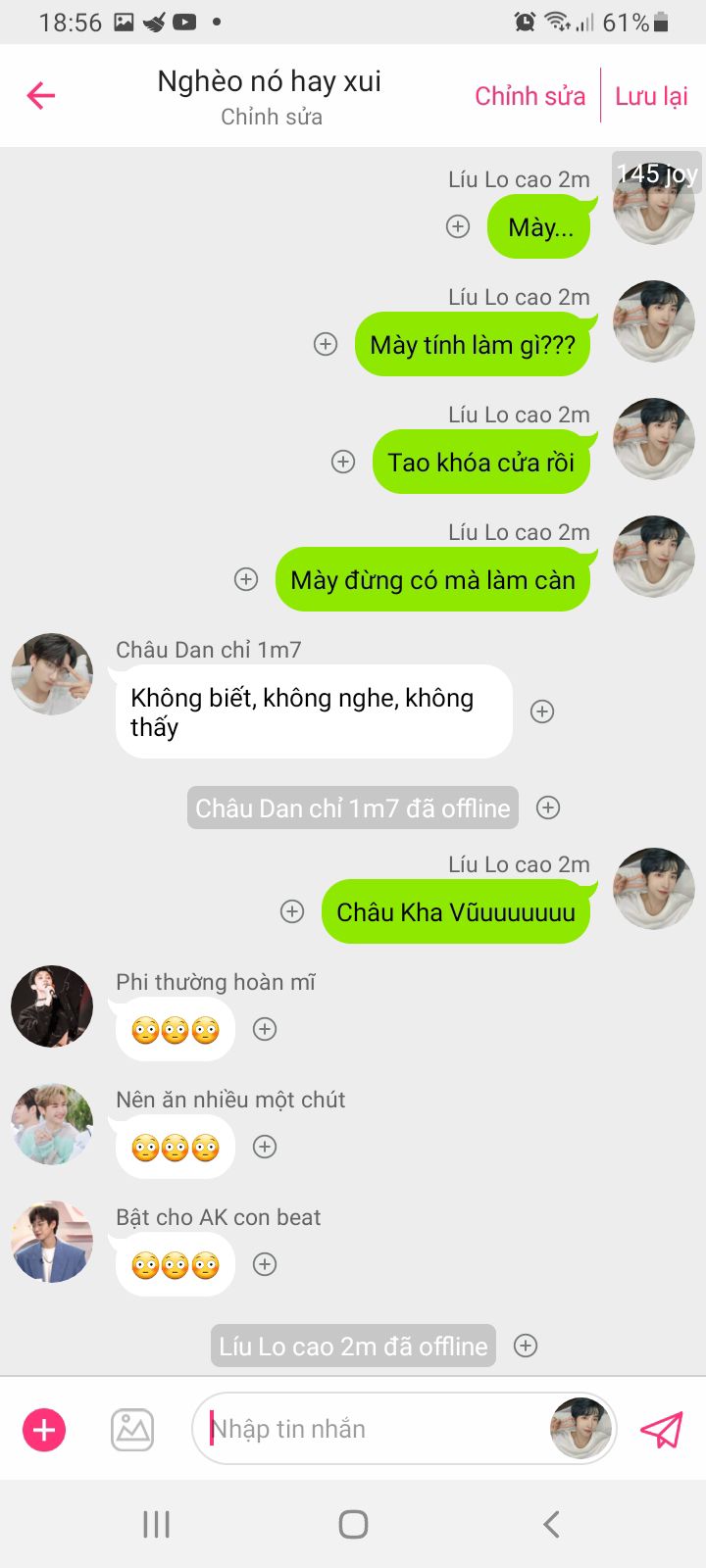Tap plus icon beside 'Không biết, không nghe' message
The height and width of the screenshot is (1568, 706).
[542, 711]
